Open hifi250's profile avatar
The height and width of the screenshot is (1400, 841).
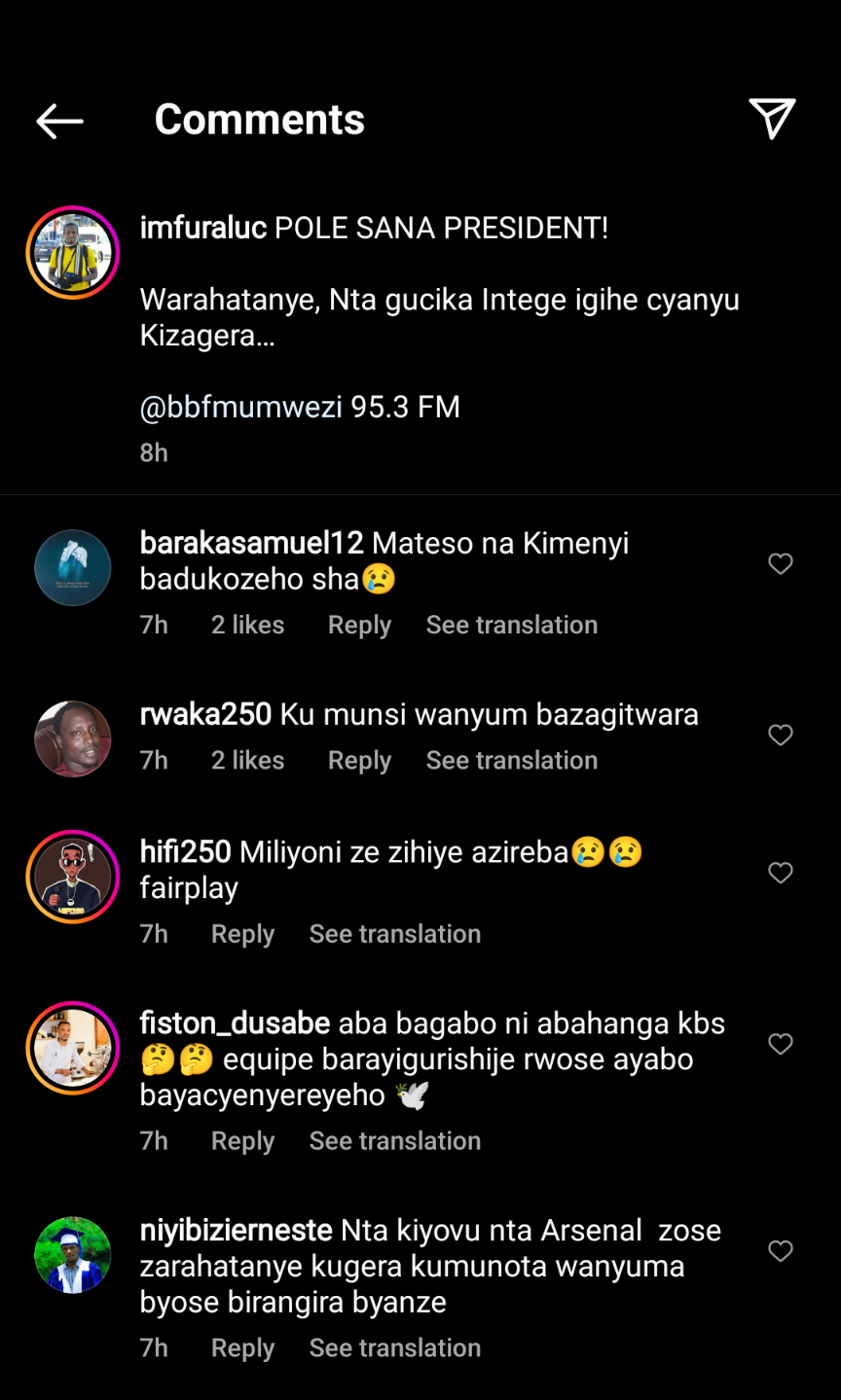pos(73,877)
